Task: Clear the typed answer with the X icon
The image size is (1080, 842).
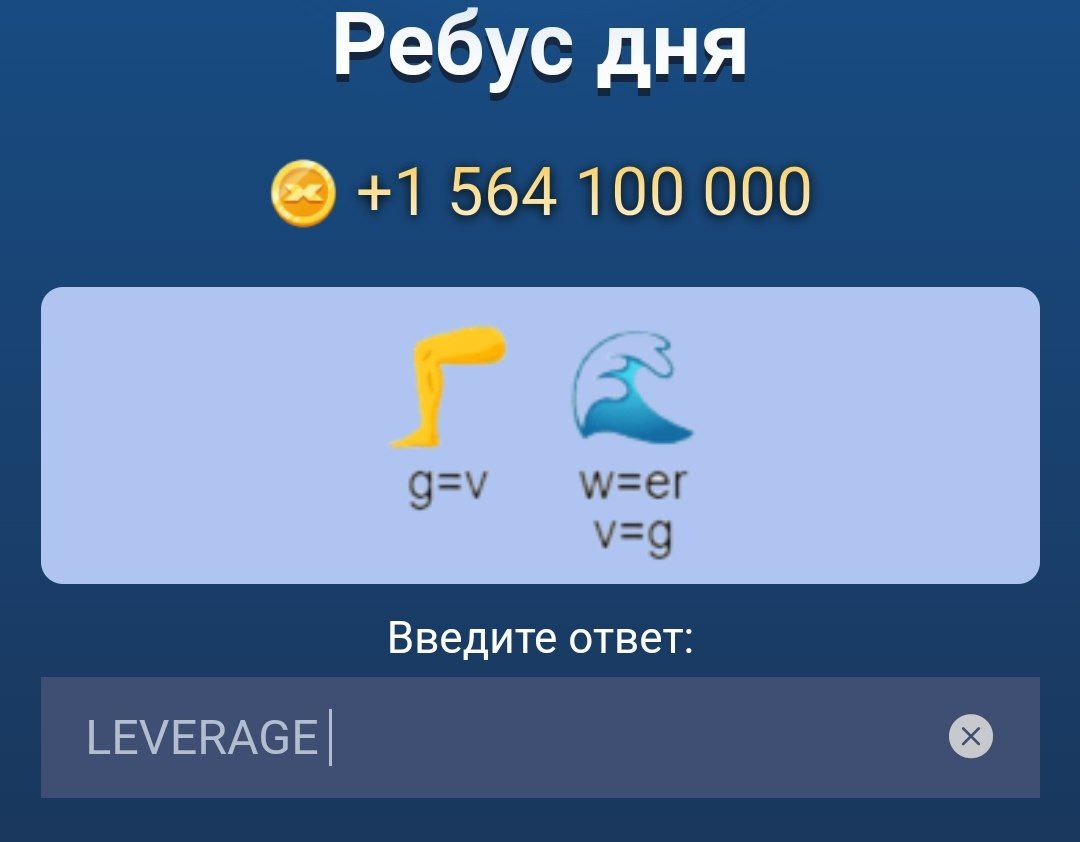Action: click(970, 737)
